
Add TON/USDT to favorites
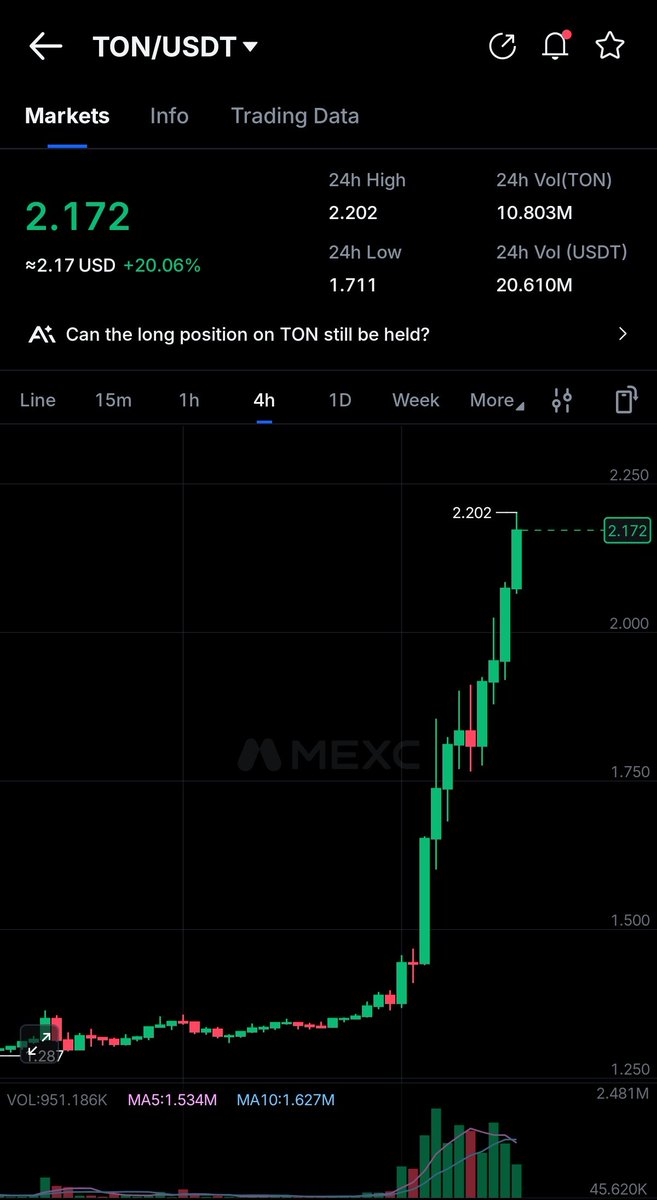(610, 46)
